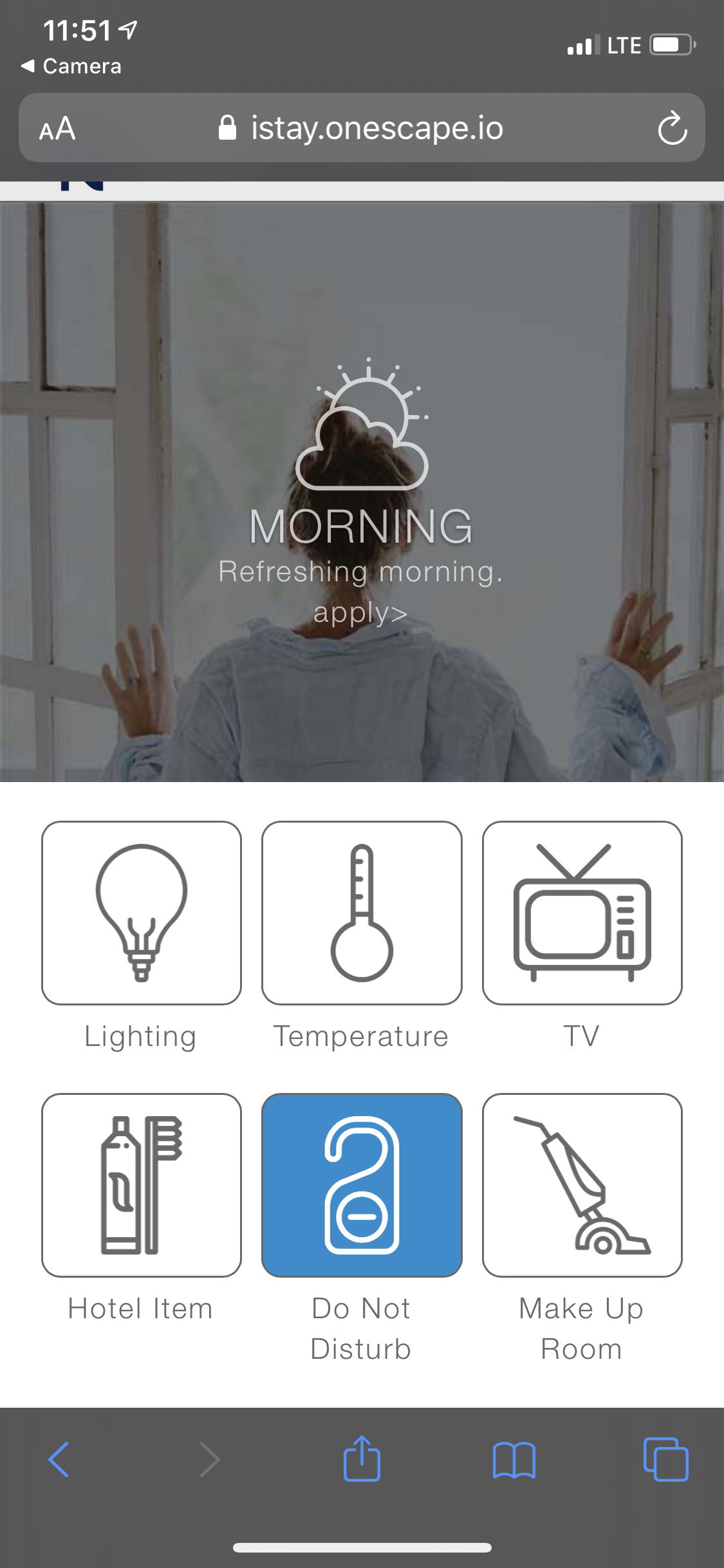Apply the Morning scene
The width and height of the screenshot is (724, 1568).
click(360, 613)
